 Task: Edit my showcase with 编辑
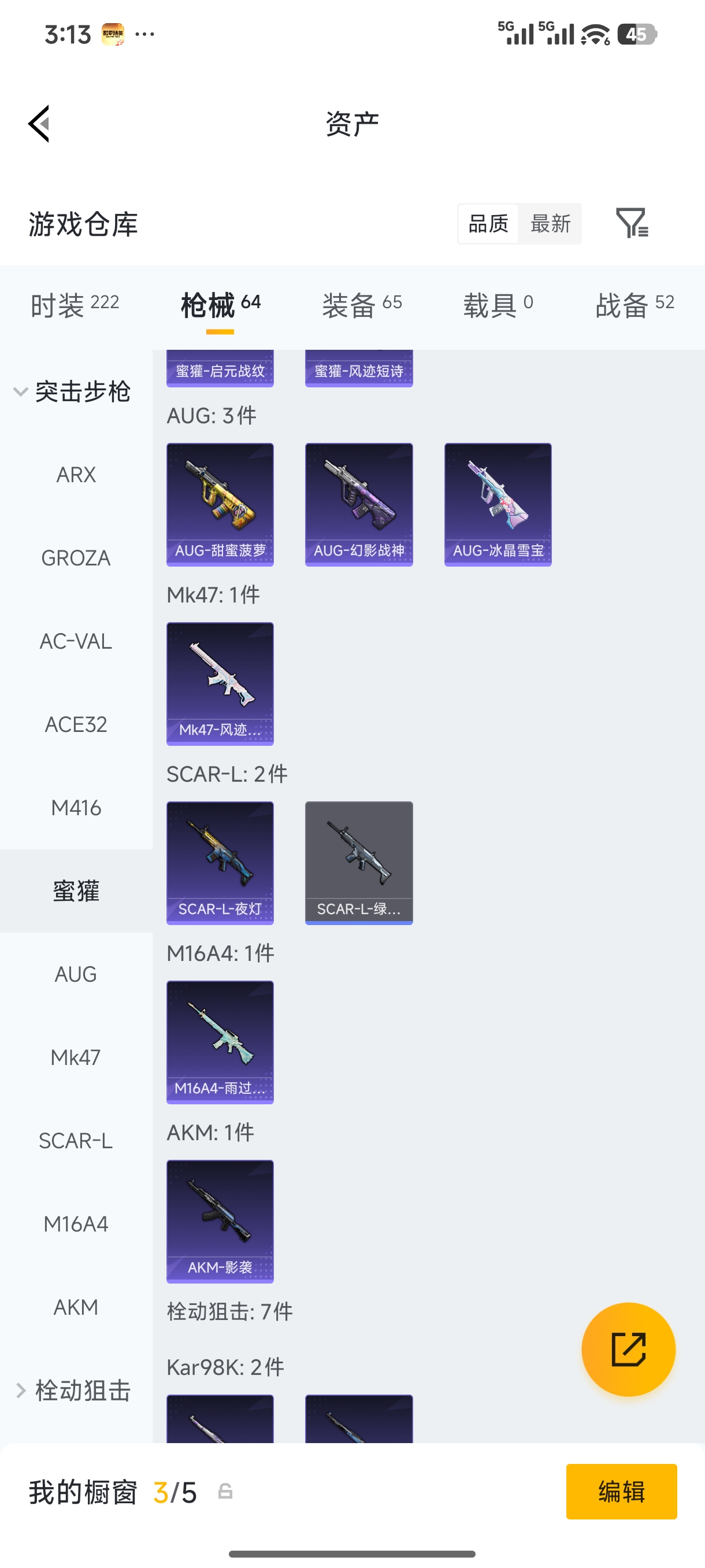(621, 1491)
